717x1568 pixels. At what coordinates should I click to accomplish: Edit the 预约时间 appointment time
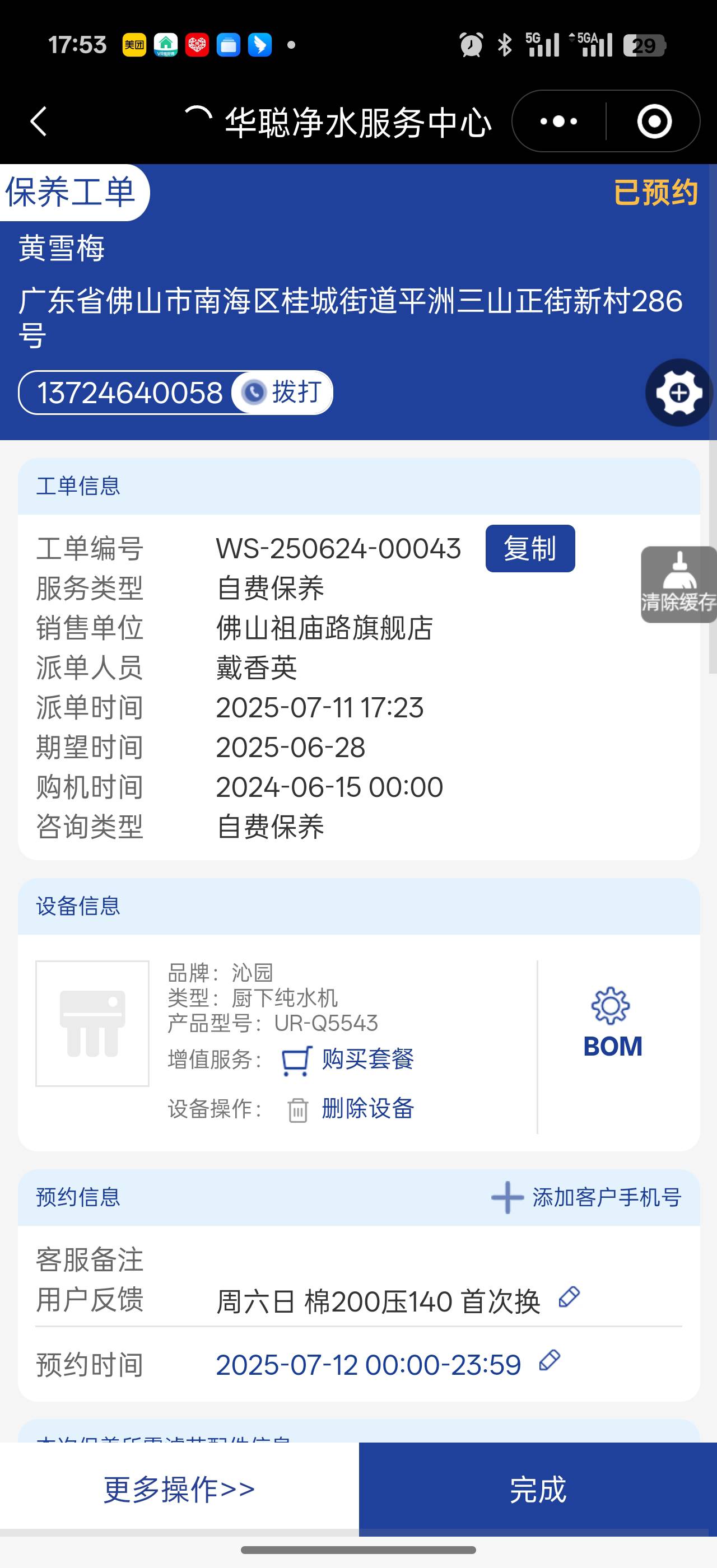tap(550, 1360)
